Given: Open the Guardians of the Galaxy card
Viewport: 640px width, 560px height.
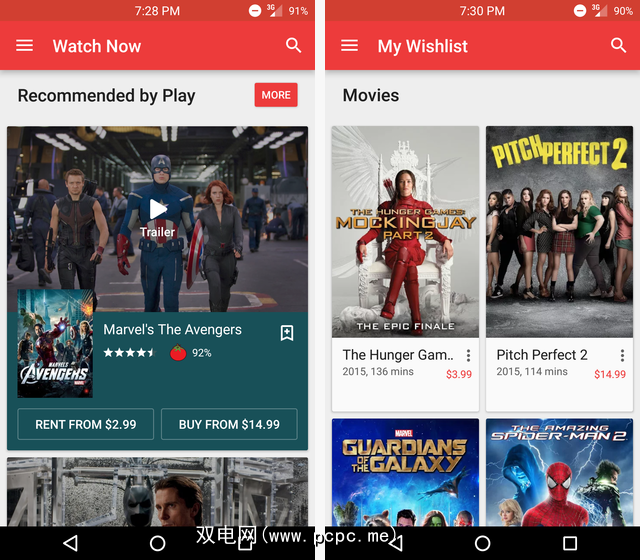Looking at the screenshot, I should click(x=405, y=472).
